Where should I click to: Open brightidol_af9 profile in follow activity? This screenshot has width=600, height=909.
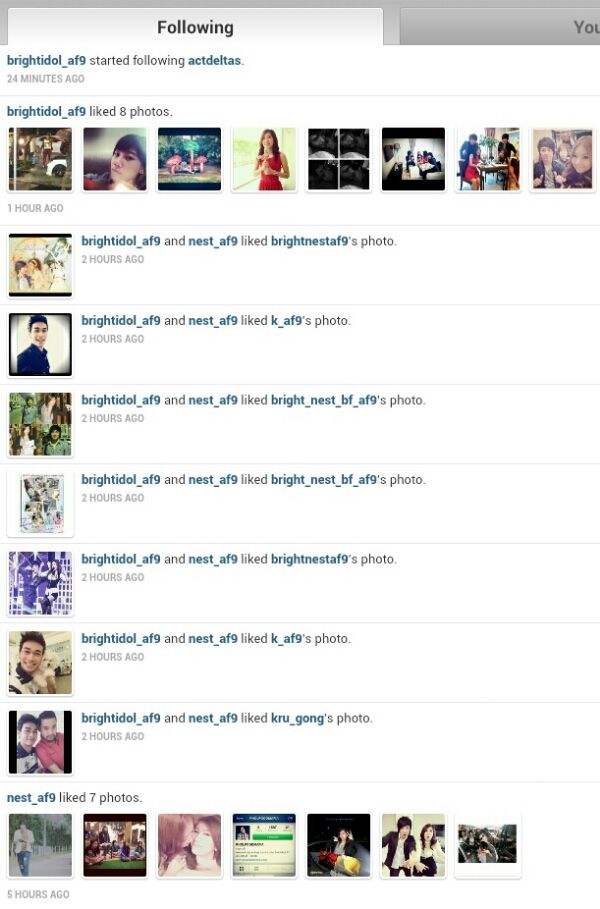click(x=46, y=60)
